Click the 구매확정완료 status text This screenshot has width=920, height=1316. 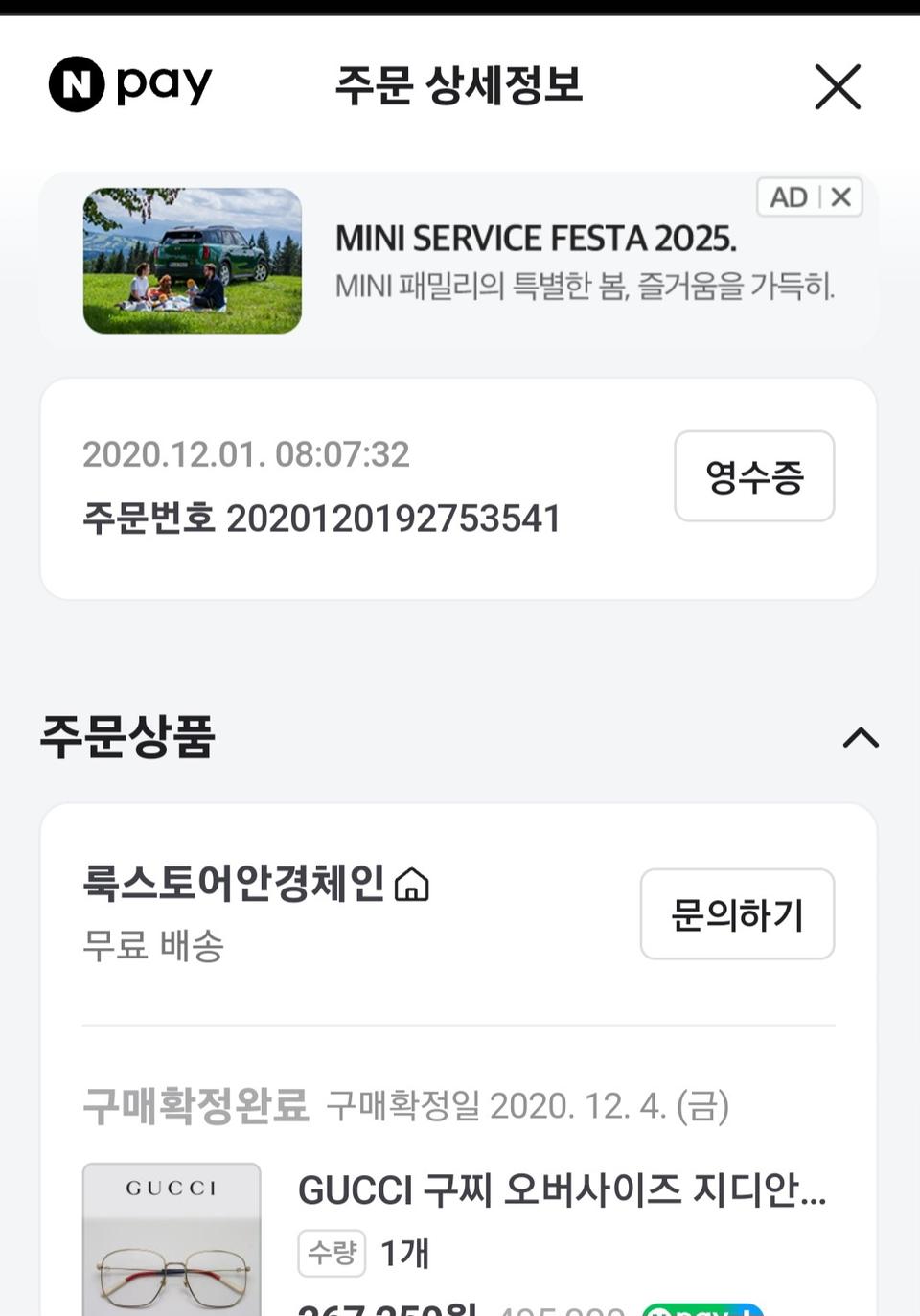pos(196,1106)
